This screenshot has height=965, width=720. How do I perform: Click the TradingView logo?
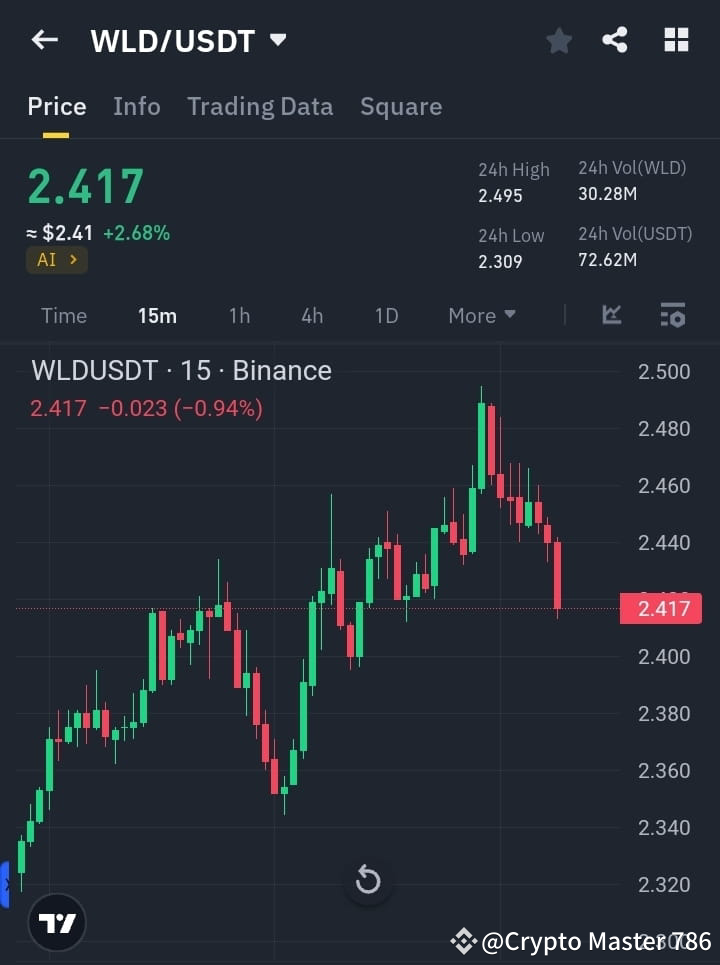57,923
